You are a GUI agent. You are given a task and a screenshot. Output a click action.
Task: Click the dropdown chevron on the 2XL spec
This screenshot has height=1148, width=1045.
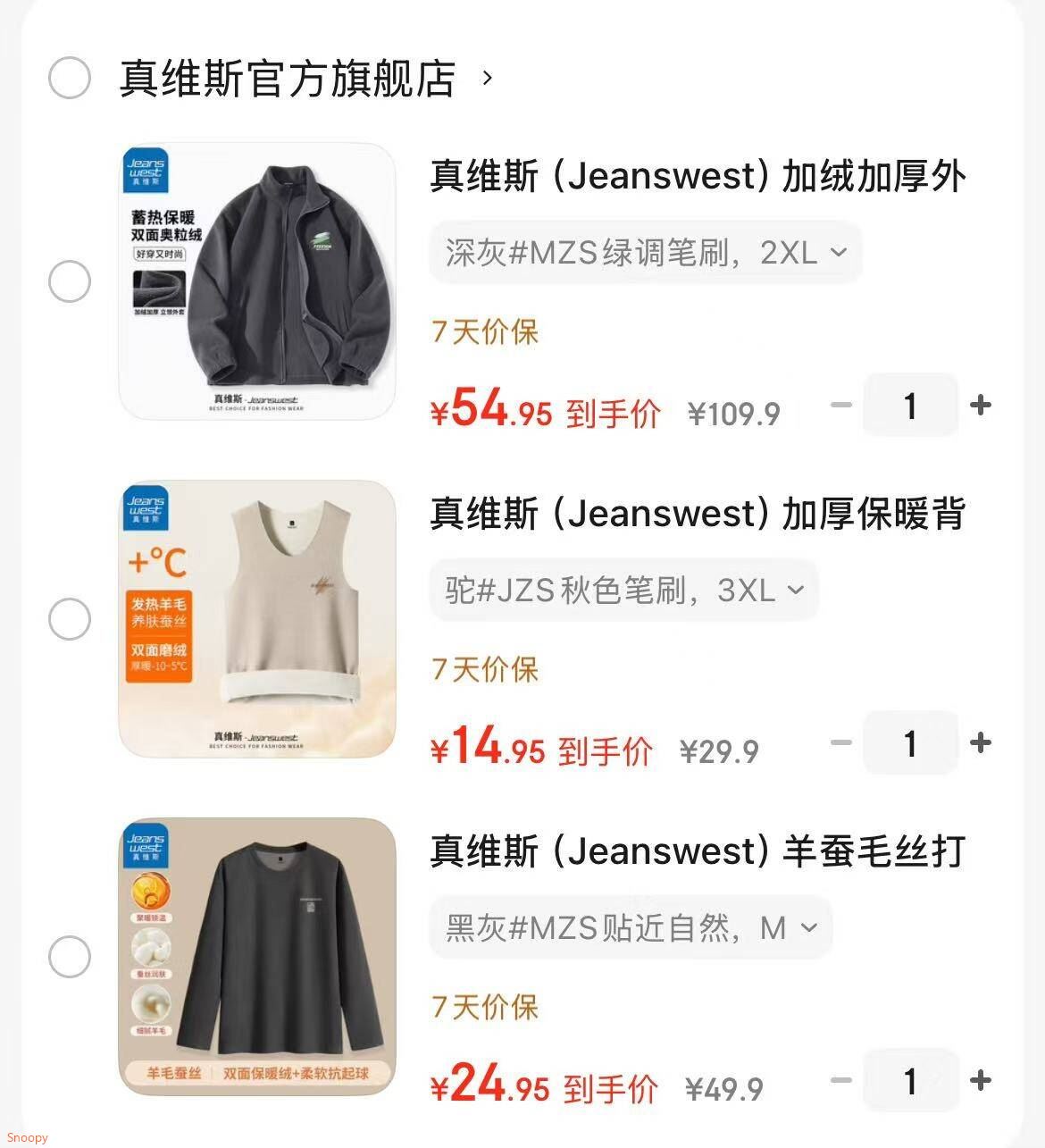[837, 253]
